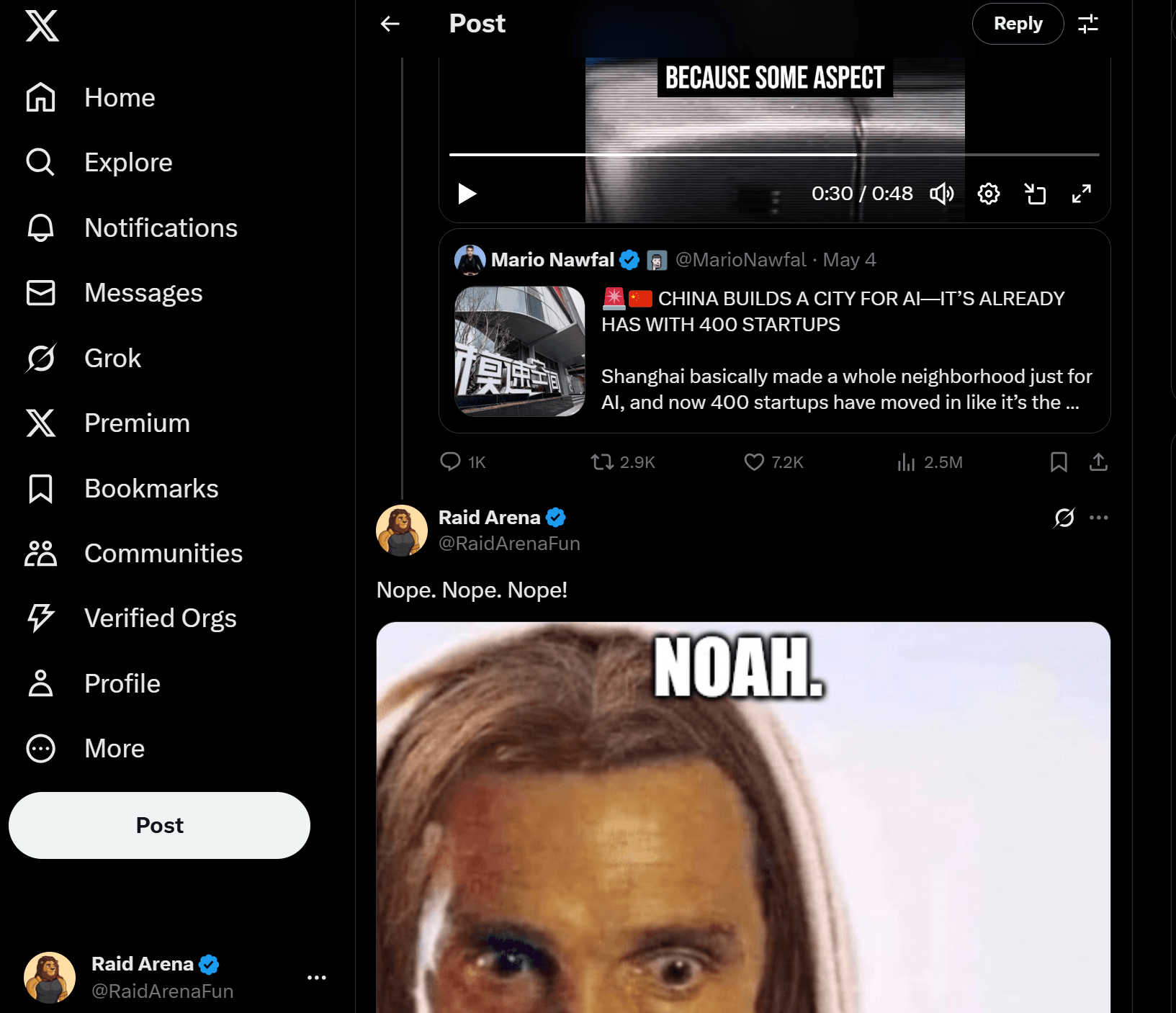Open video playback settings gear
The height and width of the screenshot is (1013, 1176).
(x=988, y=194)
